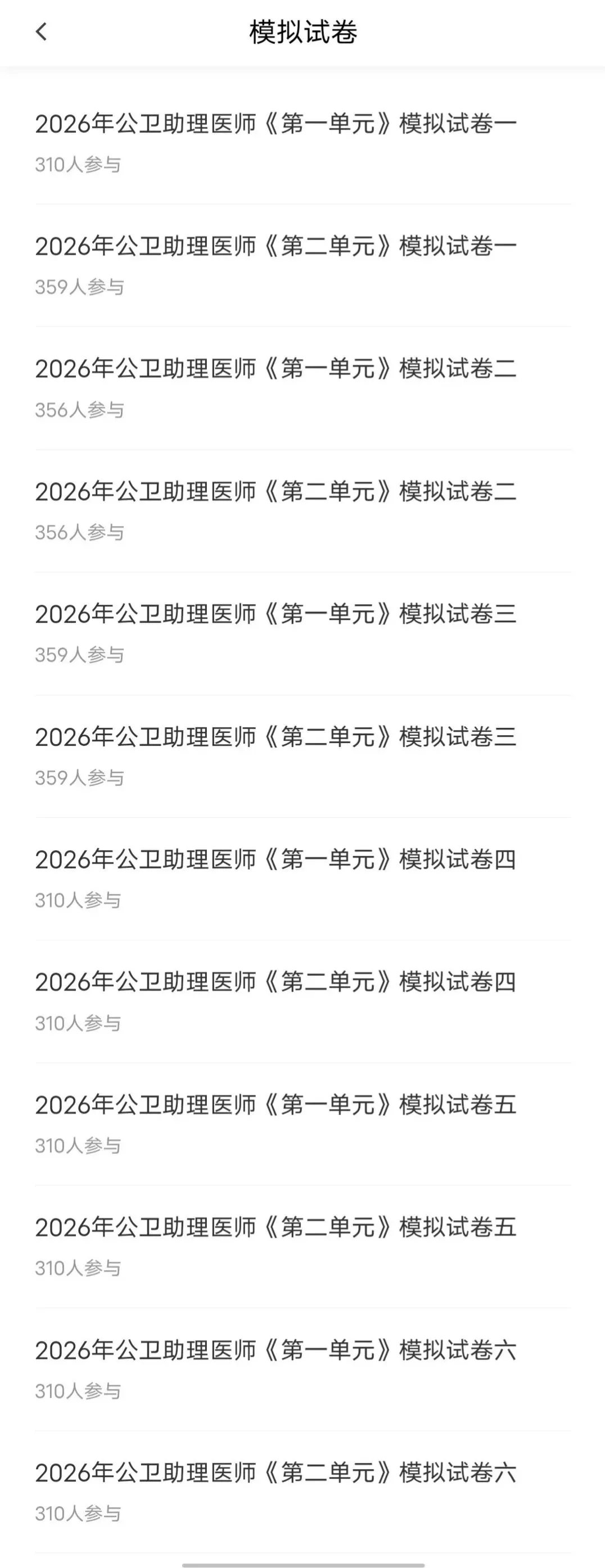Open 《第二单元》模拟试卷一
605x1568 pixels.
coord(276,247)
